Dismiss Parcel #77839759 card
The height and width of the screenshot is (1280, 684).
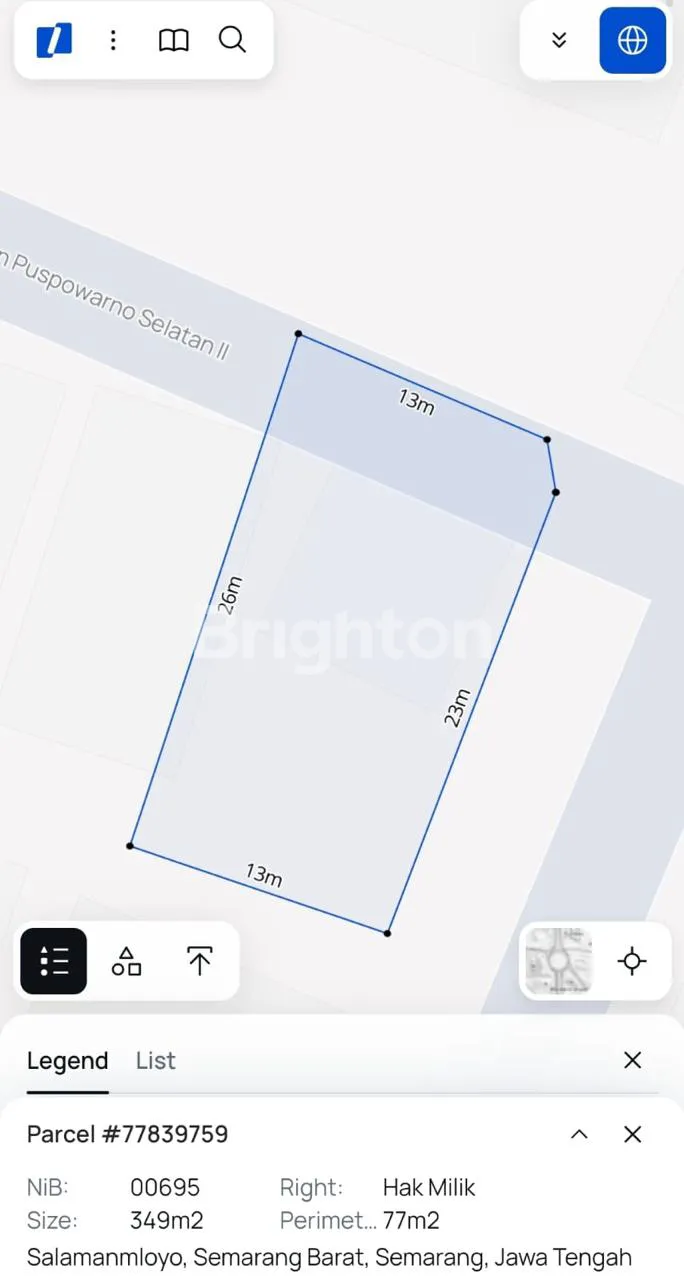click(x=632, y=1134)
